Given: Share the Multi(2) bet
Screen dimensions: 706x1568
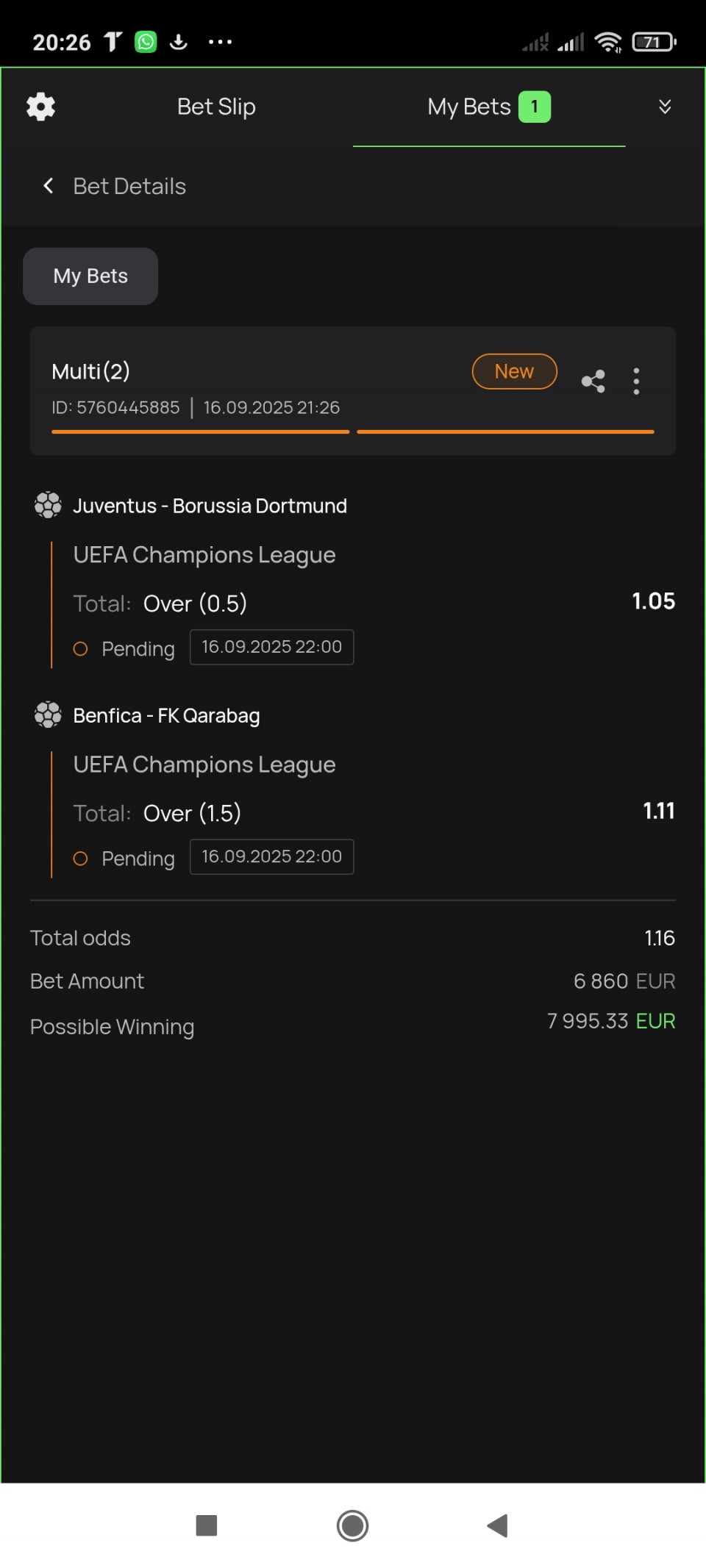Looking at the screenshot, I should [x=593, y=381].
